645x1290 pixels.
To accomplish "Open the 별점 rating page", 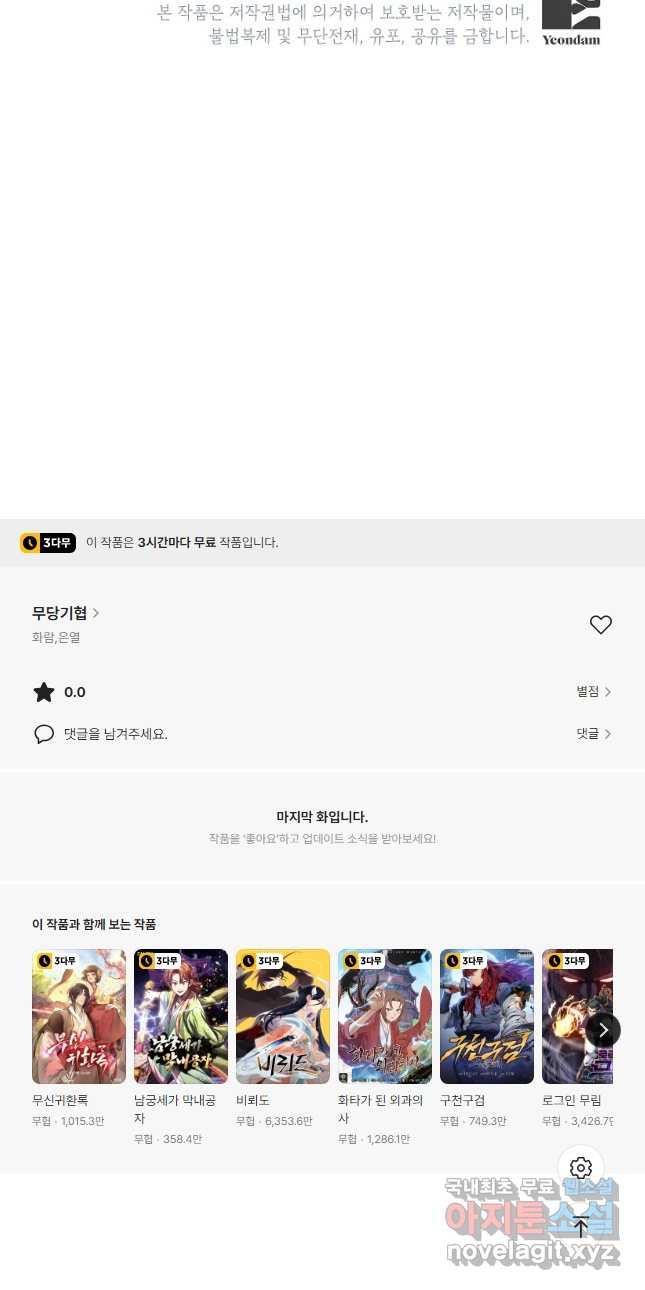I will (593, 692).
